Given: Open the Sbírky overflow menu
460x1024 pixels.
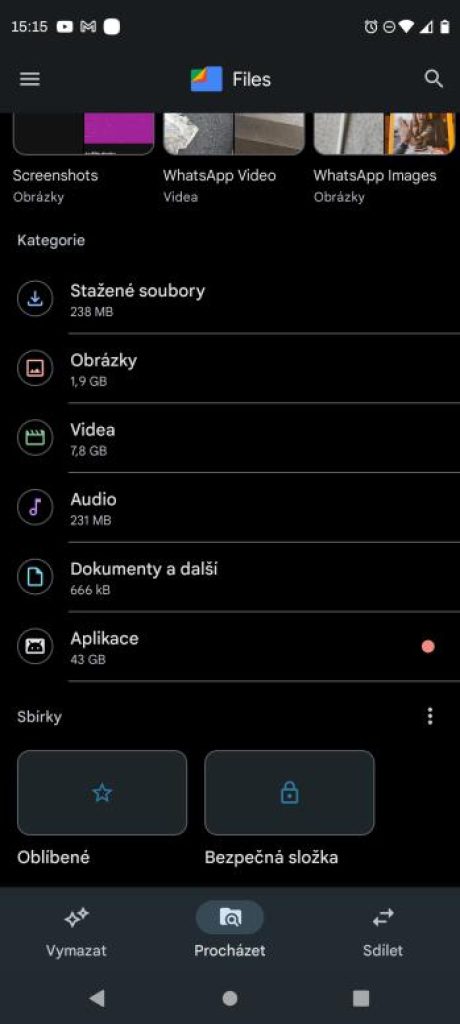Looking at the screenshot, I should tap(430, 716).
